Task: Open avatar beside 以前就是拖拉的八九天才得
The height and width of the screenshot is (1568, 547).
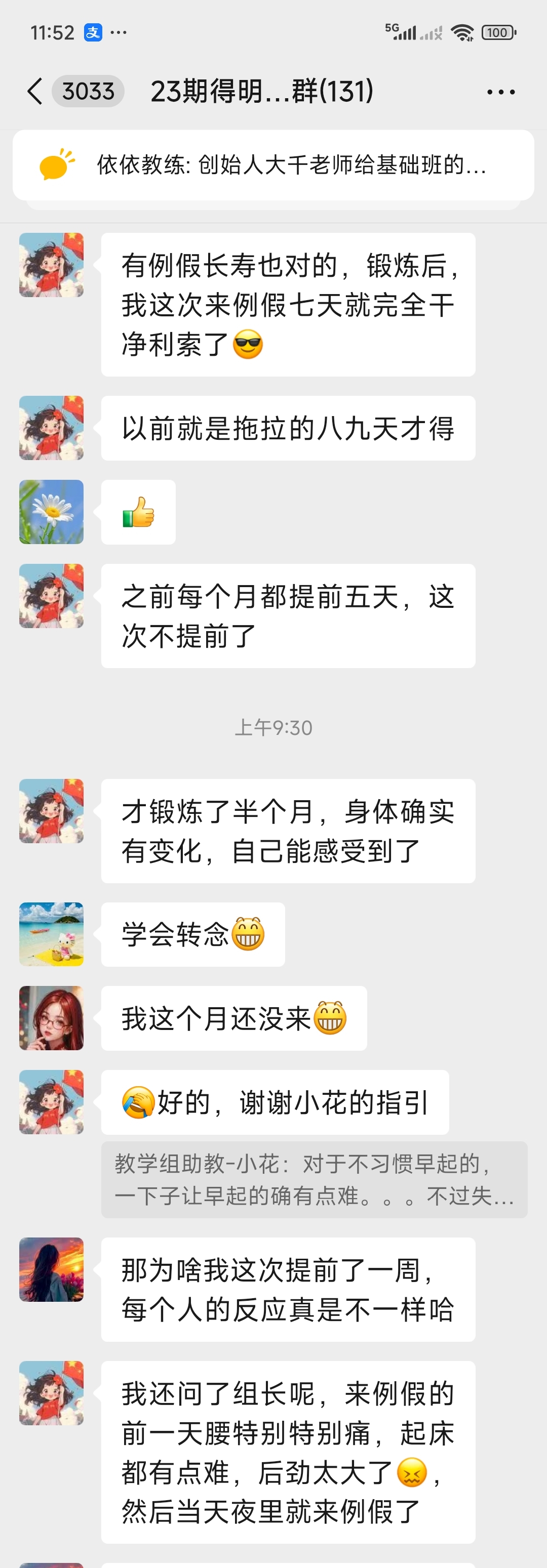Action: pos(51,428)
